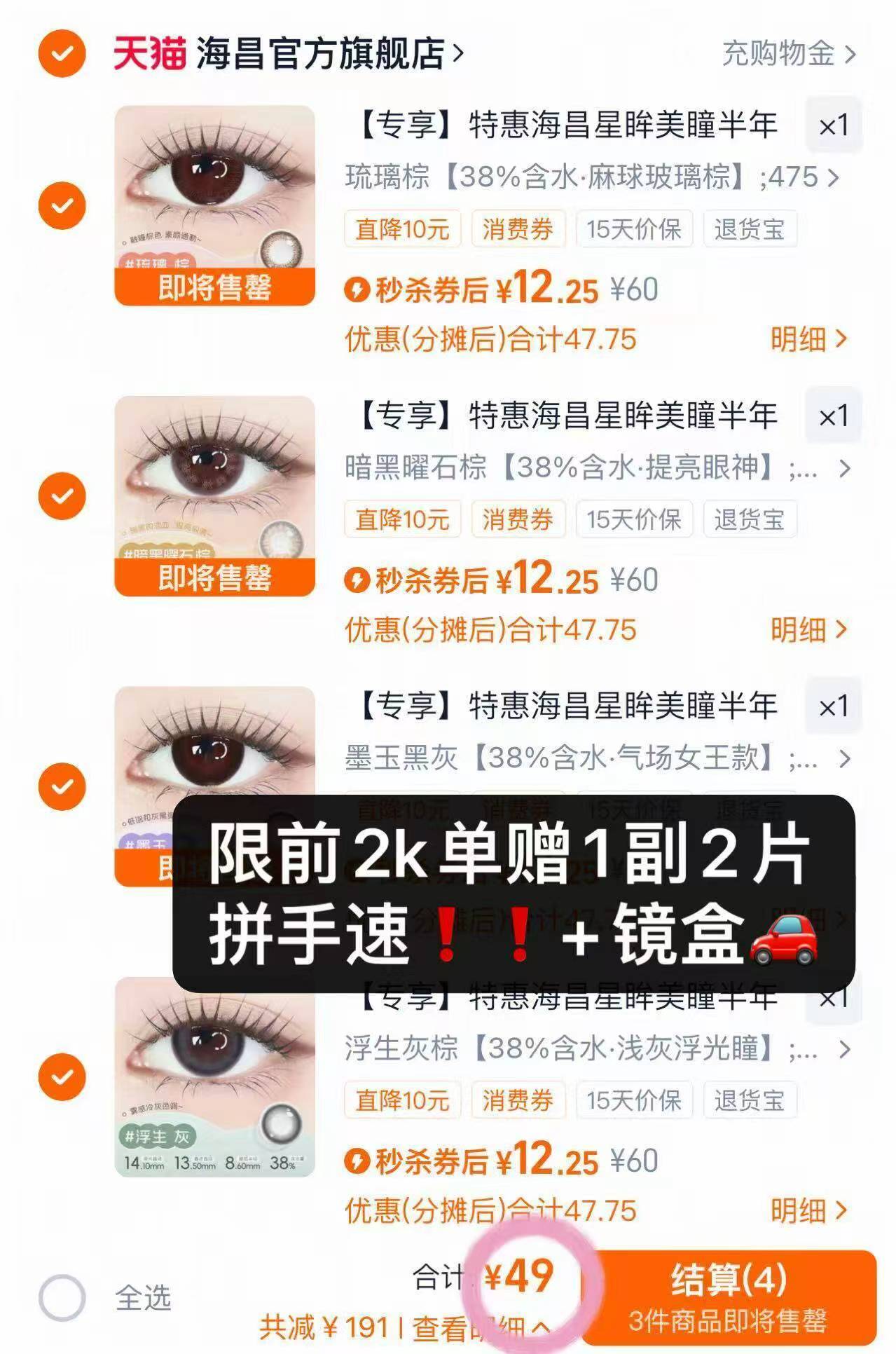Screen dimensions: 896x1354
Task: Open the 充购物金 link
Action: tap(776, 54)
